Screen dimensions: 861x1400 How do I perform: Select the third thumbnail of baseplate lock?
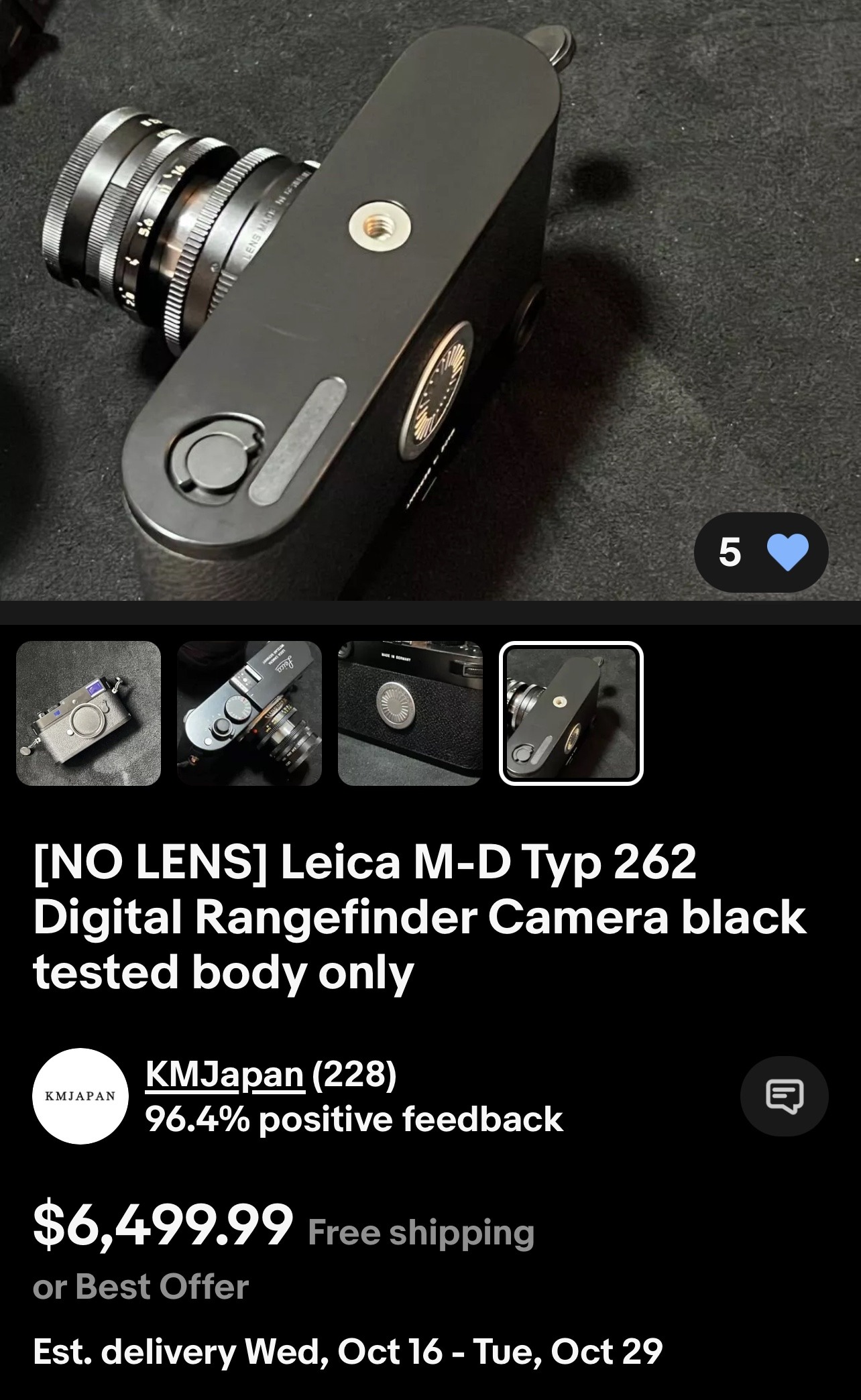[x=410, y=713]
